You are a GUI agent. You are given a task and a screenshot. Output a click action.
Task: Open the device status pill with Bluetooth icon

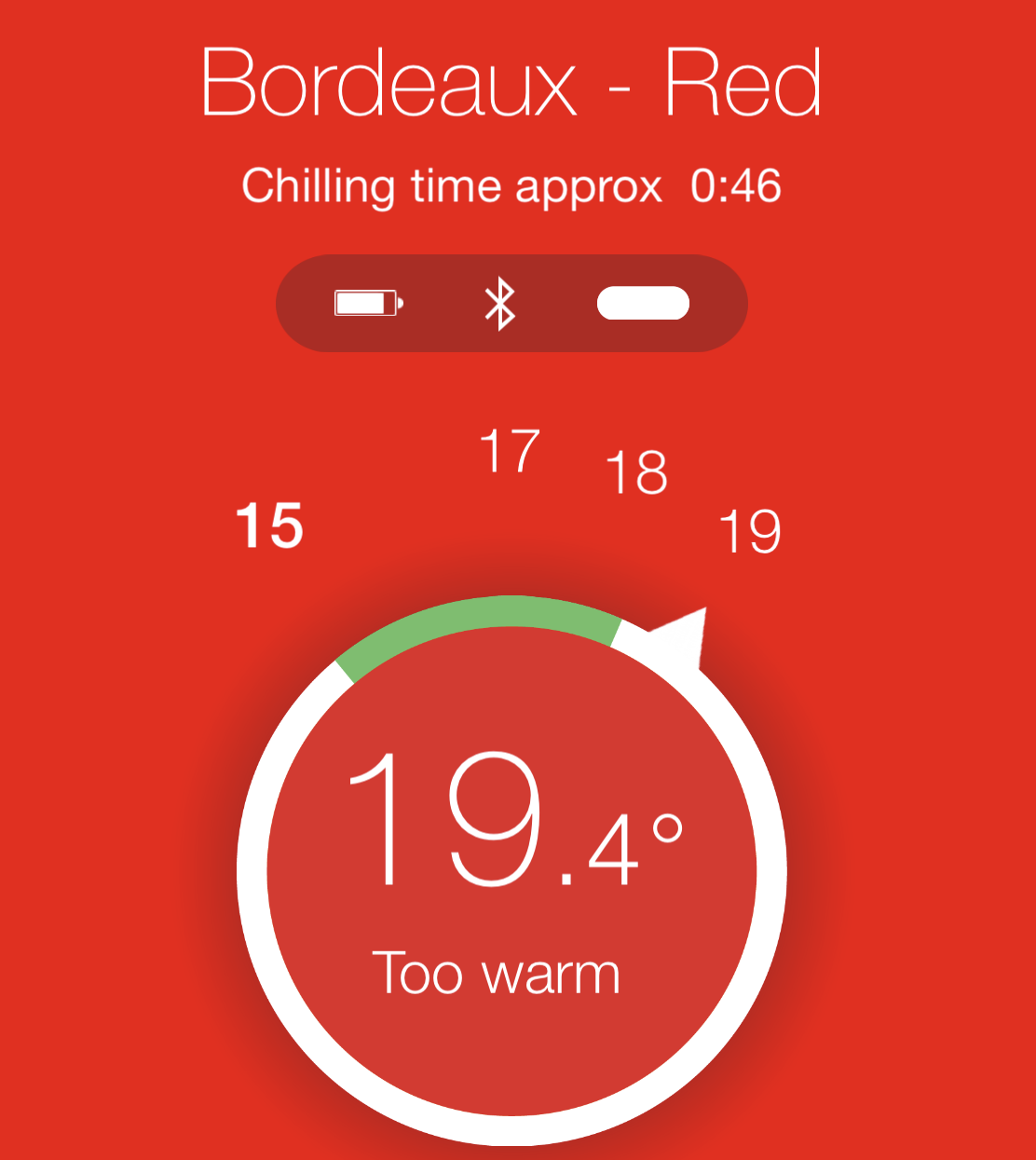click(511, 304)
